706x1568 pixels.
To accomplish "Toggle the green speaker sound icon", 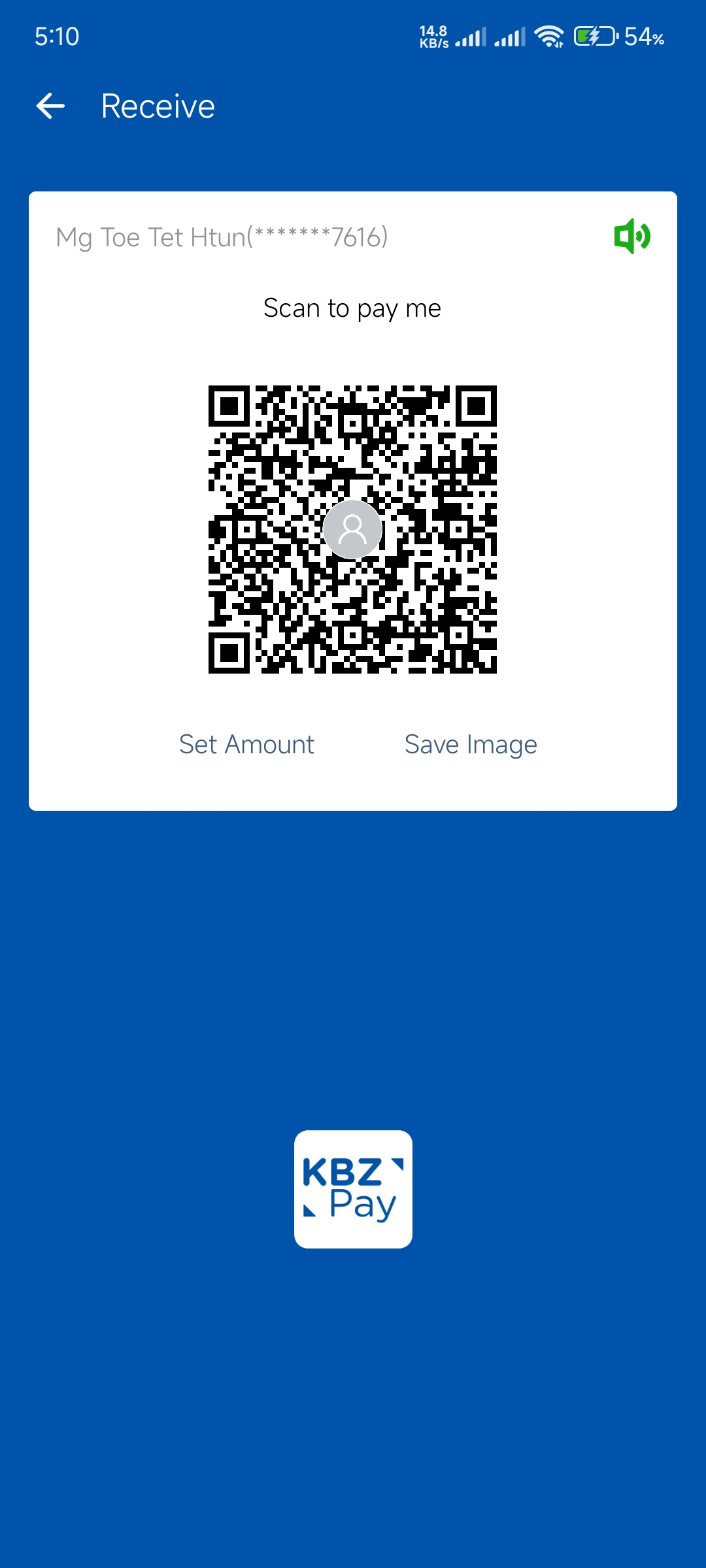I will 631,237.
